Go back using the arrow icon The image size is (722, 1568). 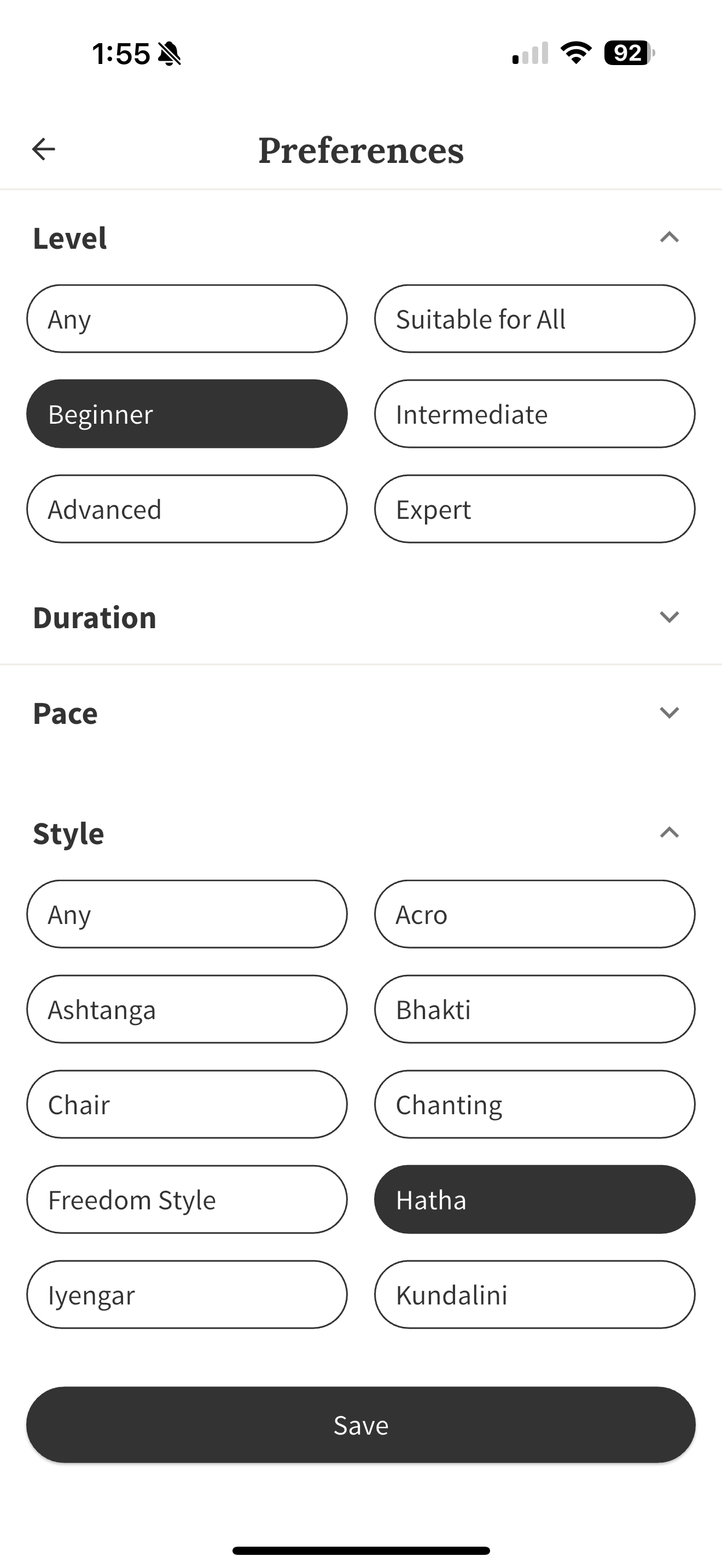coord(43,149)
